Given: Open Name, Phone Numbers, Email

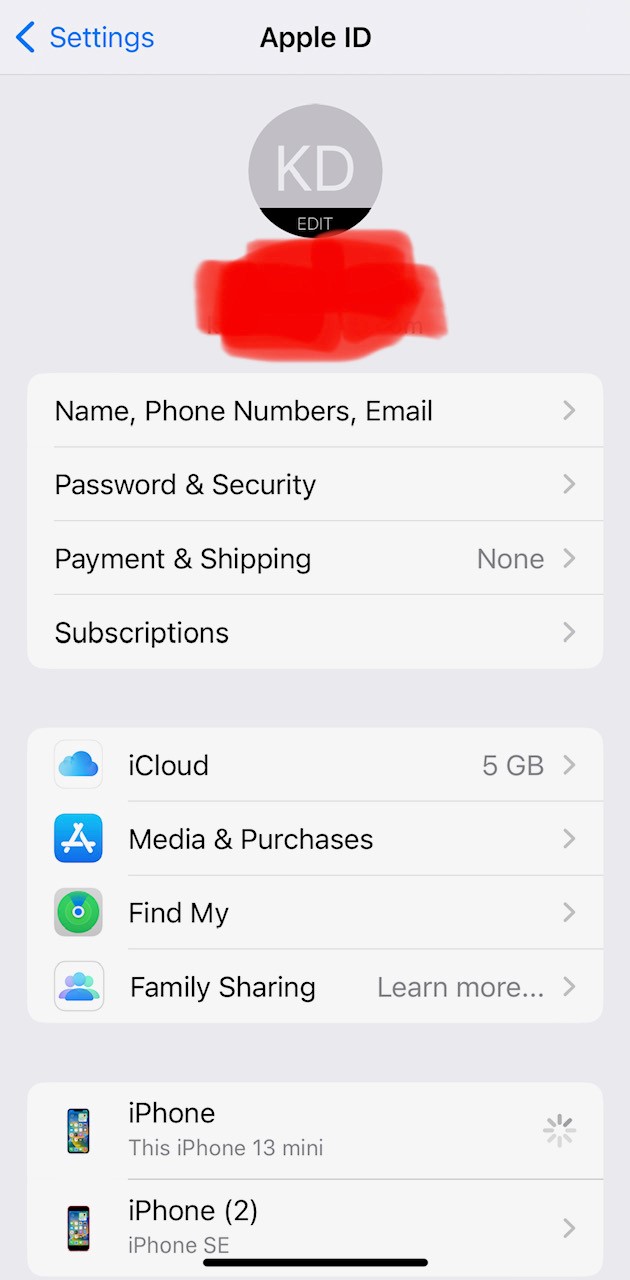Looking at the screenshot, I should coord(315,411).
